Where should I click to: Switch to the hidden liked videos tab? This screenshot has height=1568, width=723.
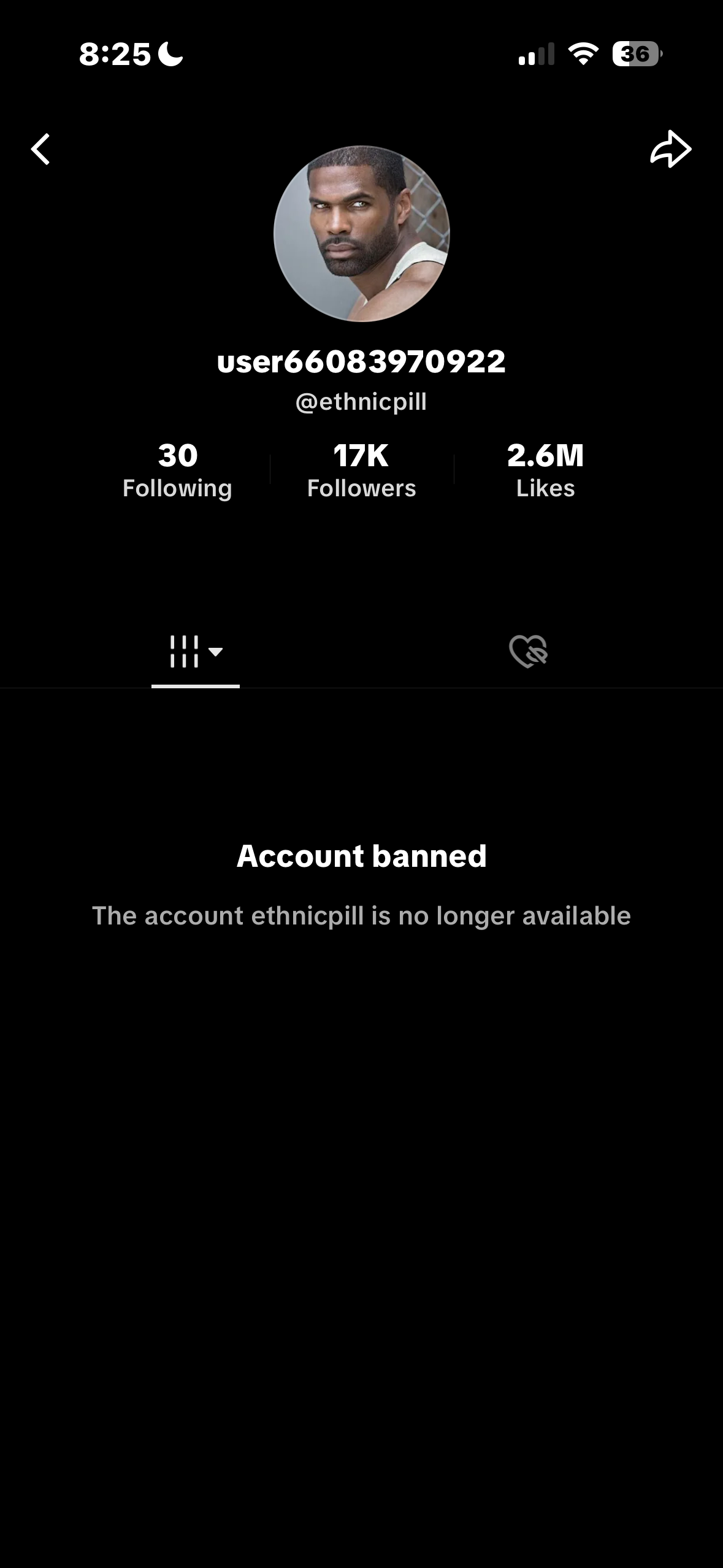click(x=528, y=651)
